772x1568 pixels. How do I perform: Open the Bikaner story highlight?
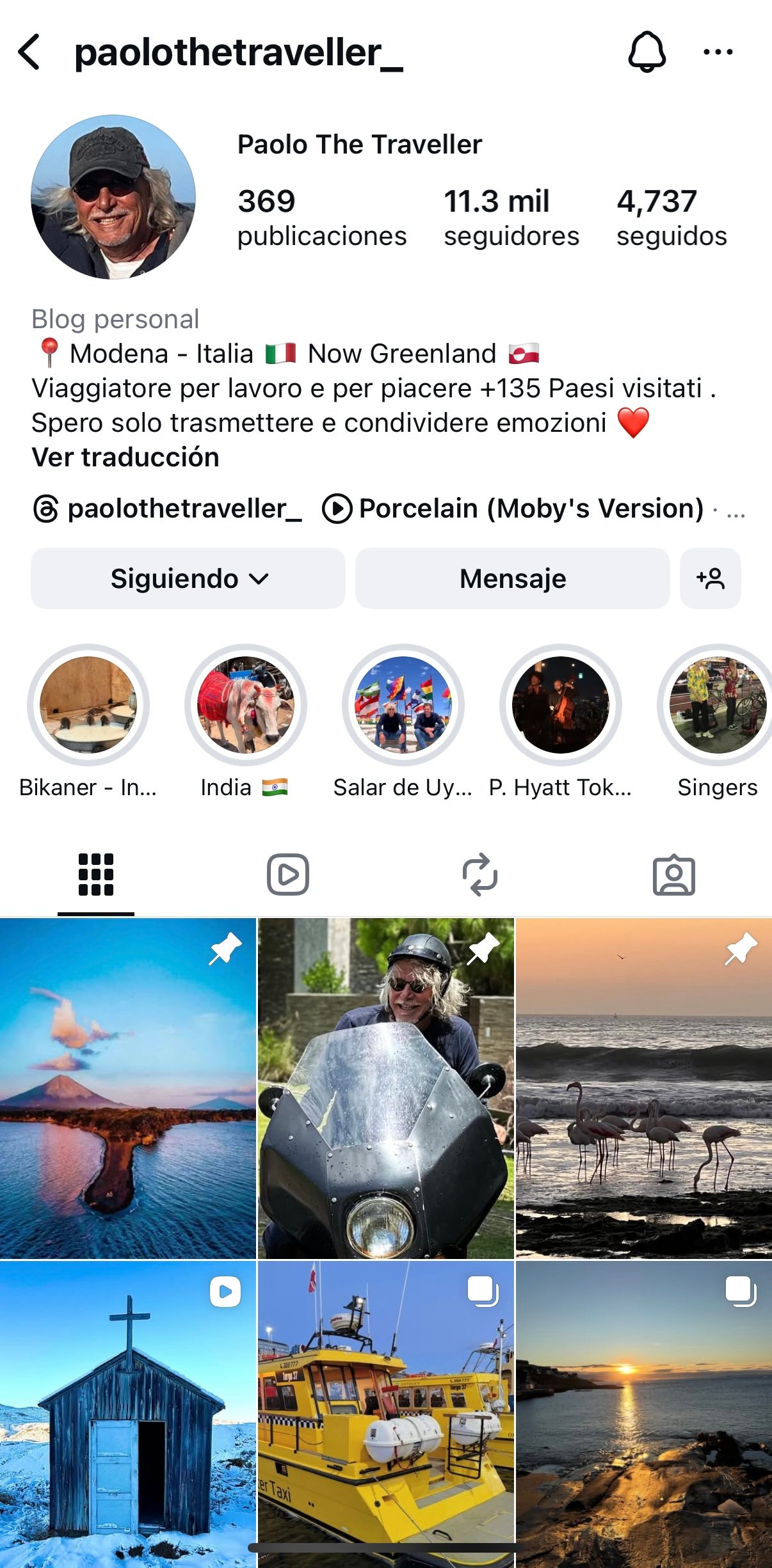tap(88, 705)
